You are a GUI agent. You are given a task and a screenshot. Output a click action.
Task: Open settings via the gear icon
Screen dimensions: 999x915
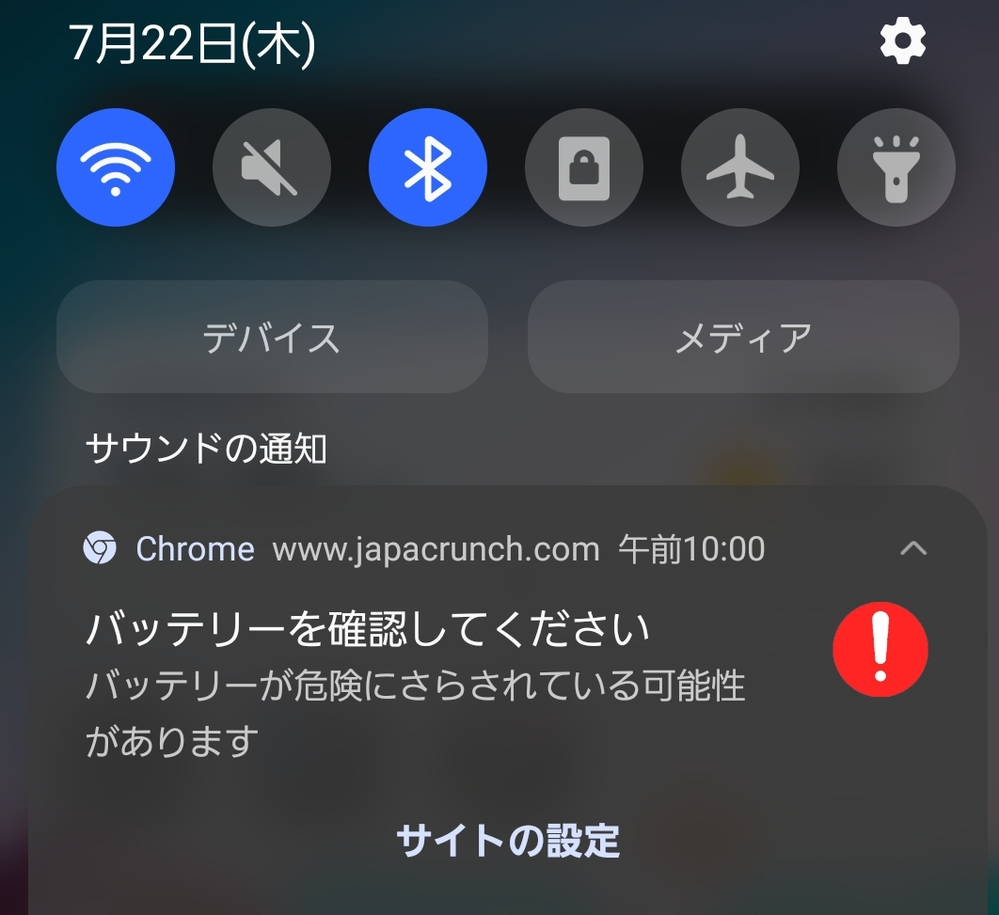(902, 43)
